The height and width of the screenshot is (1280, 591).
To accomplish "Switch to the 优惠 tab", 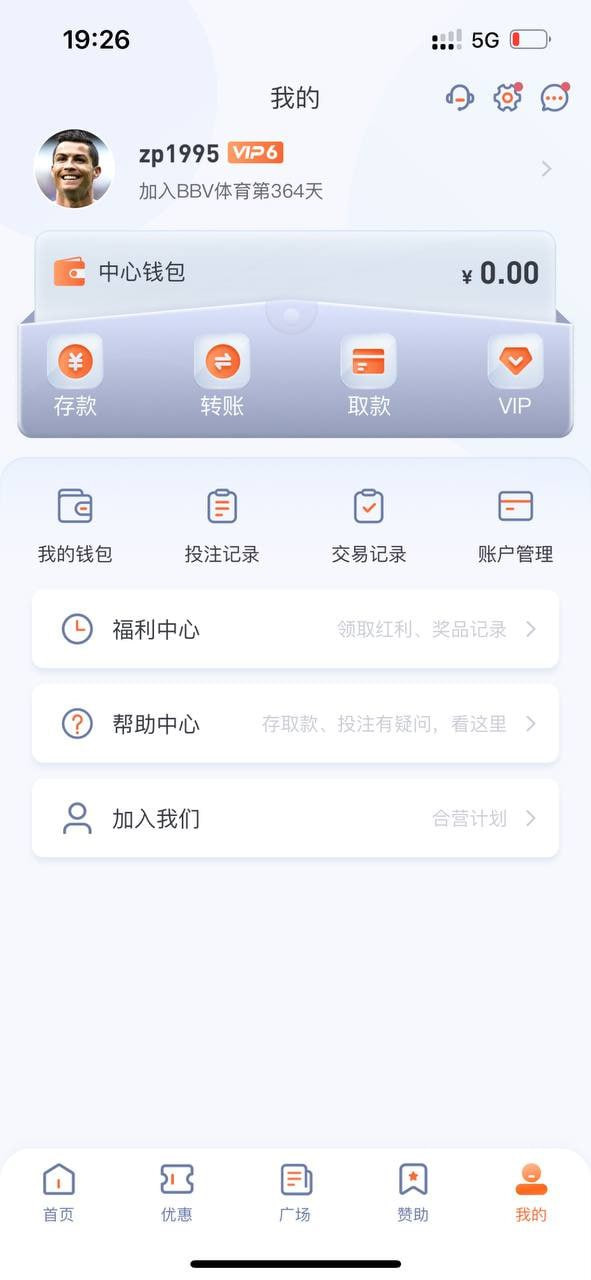I will coord(177,1193).
